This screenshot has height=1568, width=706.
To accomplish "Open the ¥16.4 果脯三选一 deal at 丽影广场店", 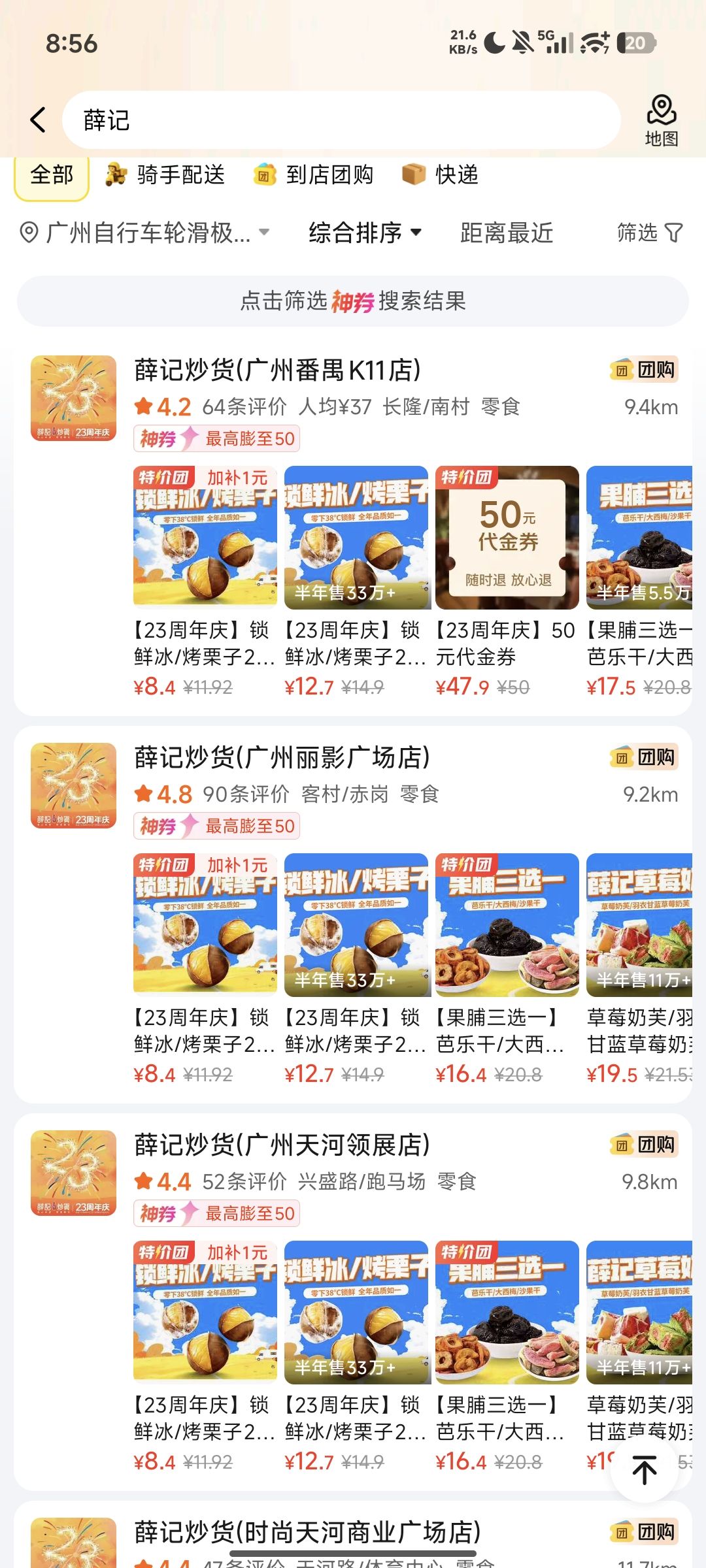I will pos(507,966).
